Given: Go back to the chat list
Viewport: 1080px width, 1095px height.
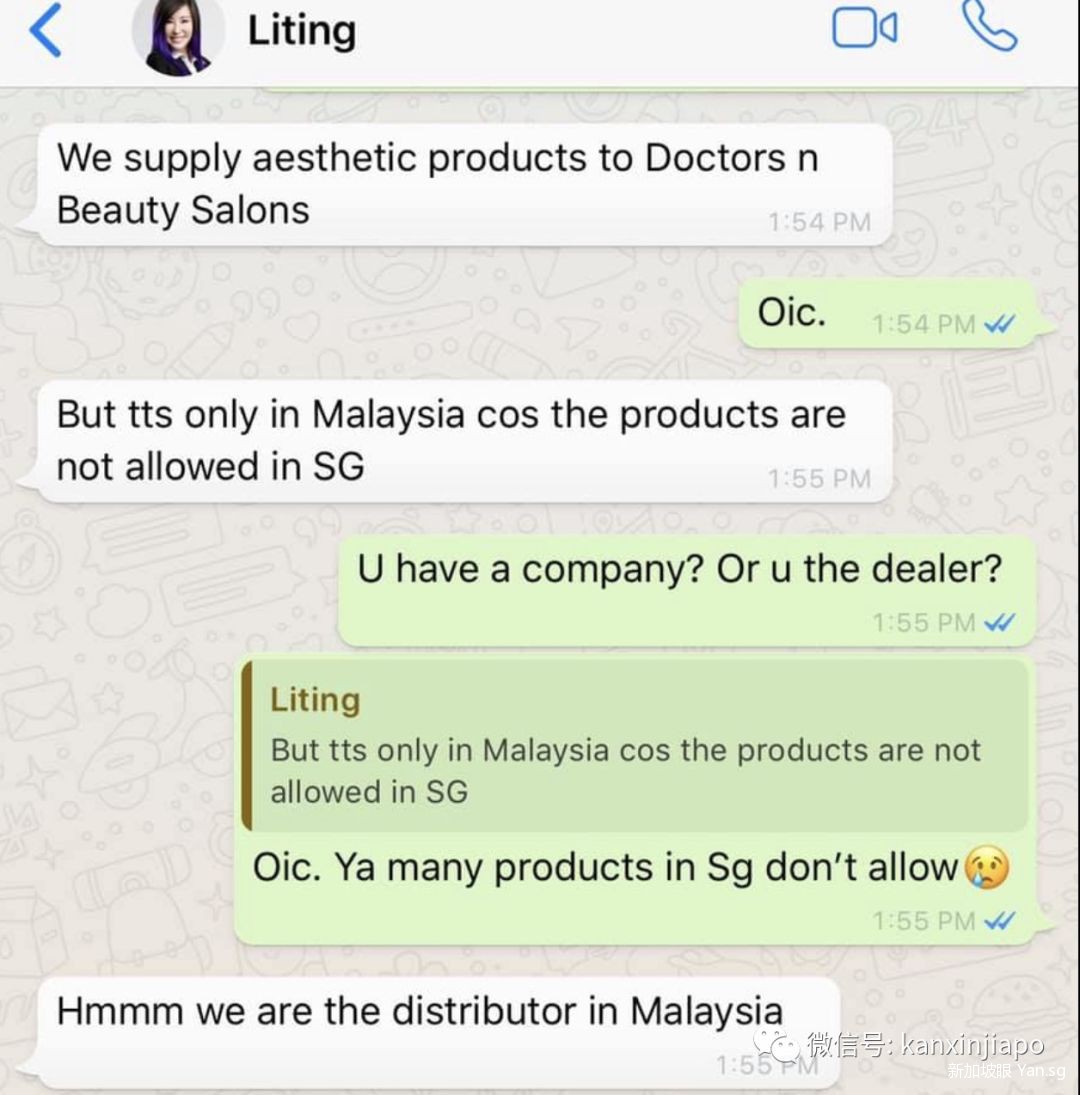Looking at the screenshot, I should click(45, 30).
